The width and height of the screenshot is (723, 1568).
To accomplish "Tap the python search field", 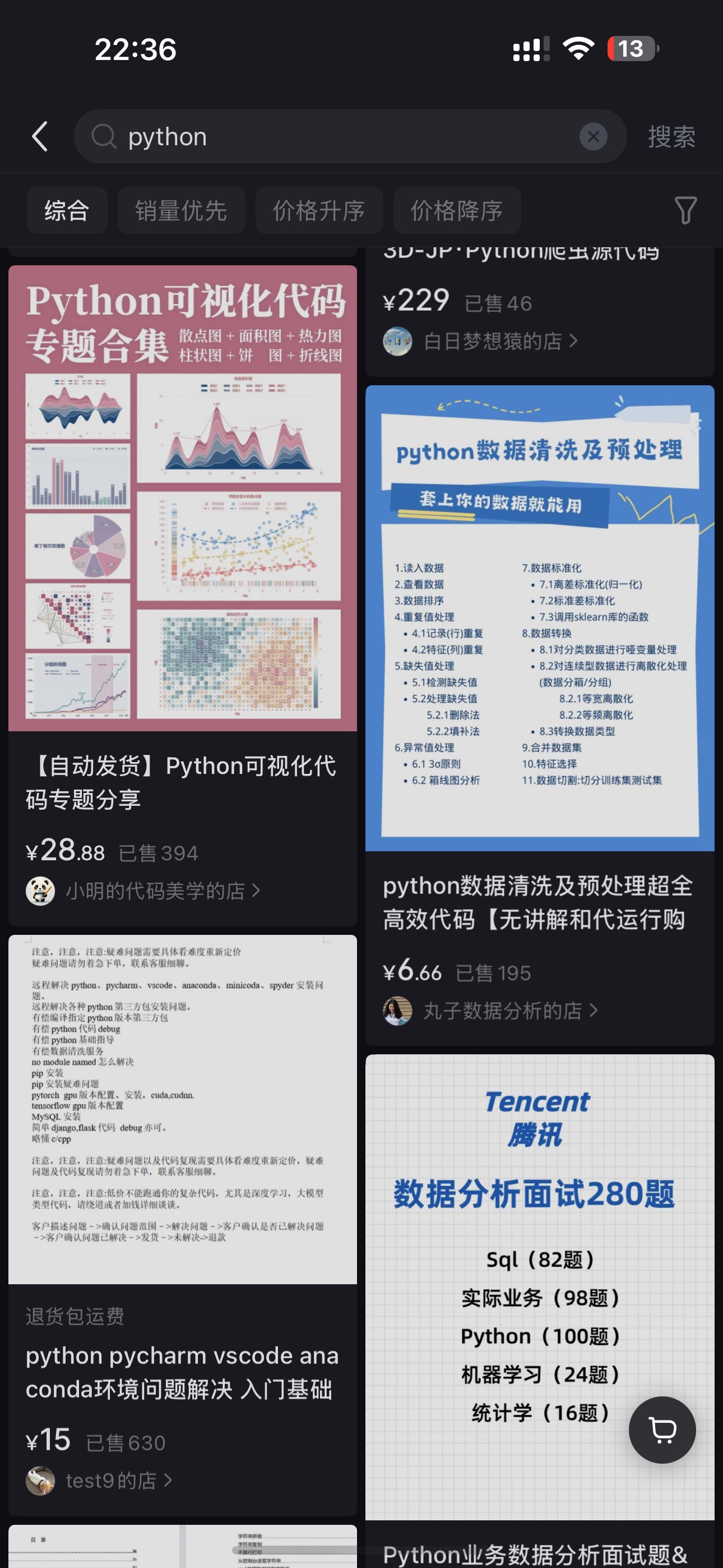I will [341, 136].
